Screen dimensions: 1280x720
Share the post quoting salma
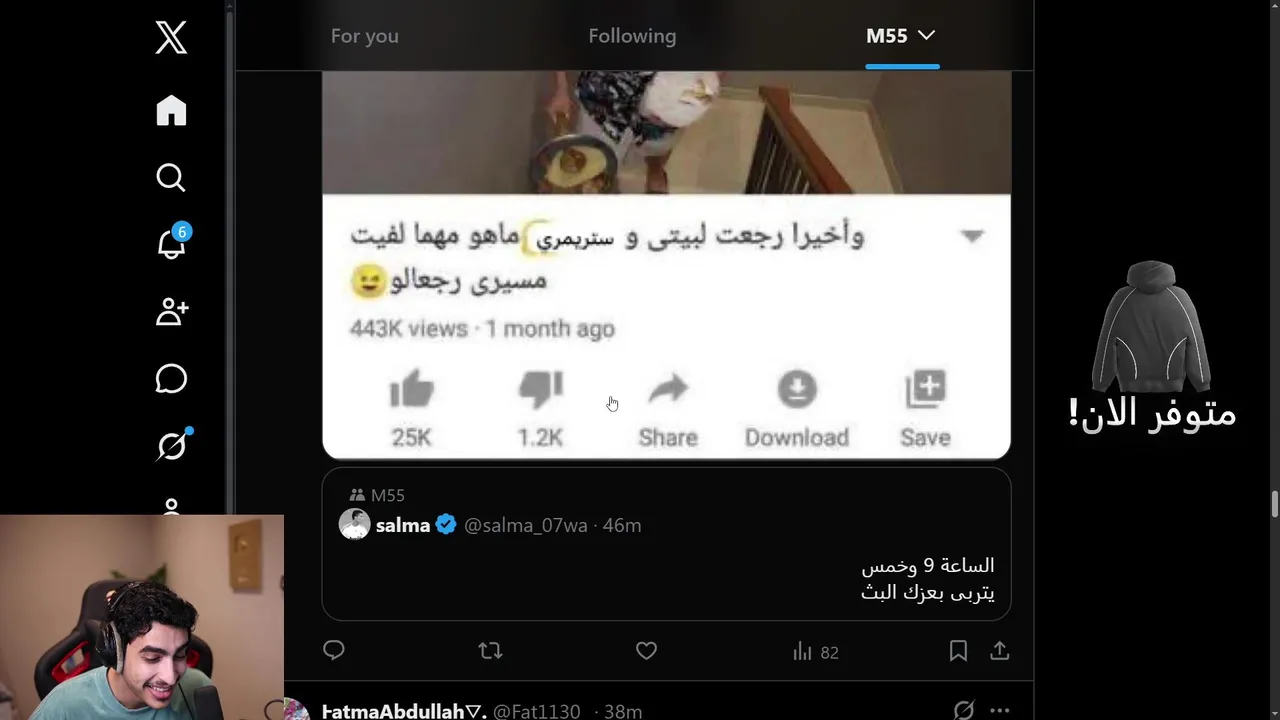click(999, 651)
